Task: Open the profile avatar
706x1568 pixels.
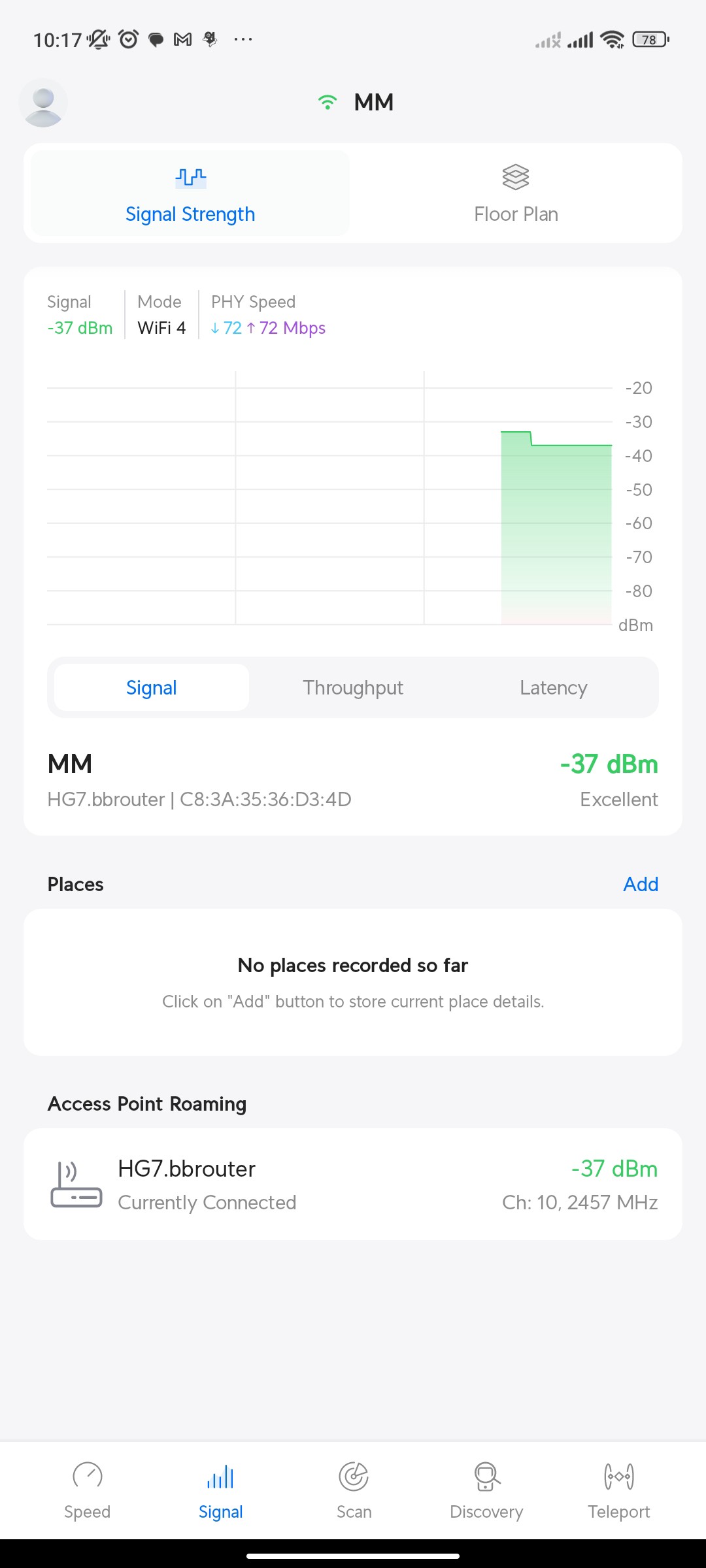Action: [43, 103]
